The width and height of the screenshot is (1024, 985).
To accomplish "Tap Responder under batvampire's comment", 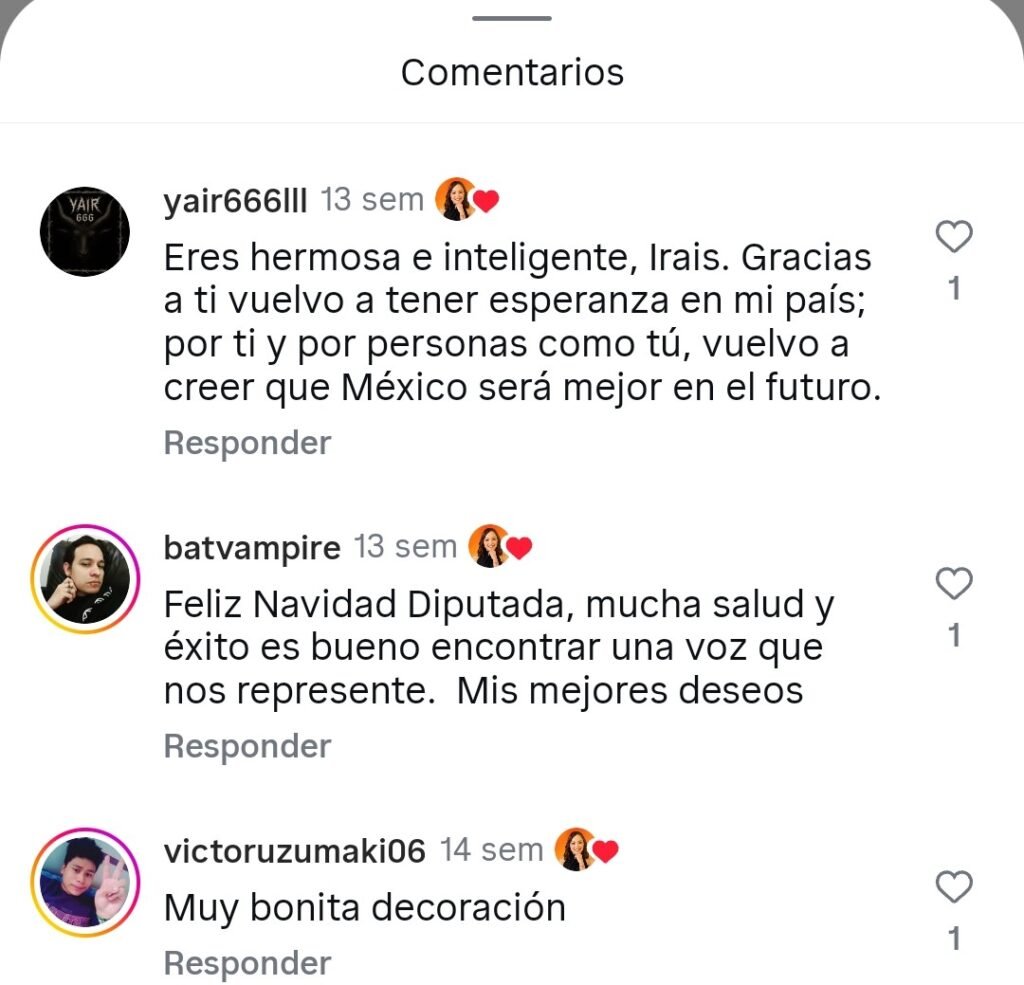I will 247,746.
